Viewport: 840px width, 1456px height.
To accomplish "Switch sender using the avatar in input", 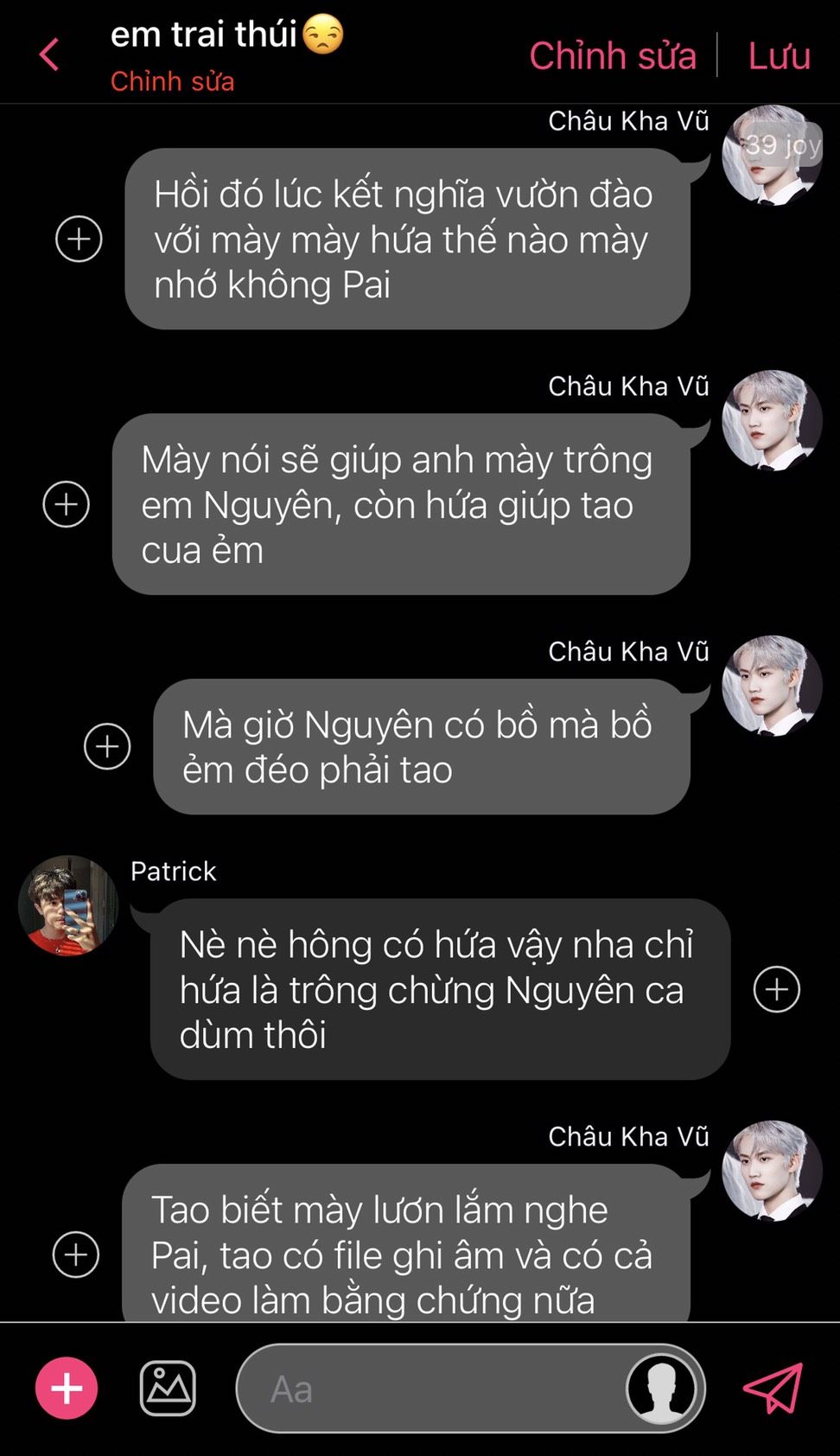I will tap(661, 1389).
